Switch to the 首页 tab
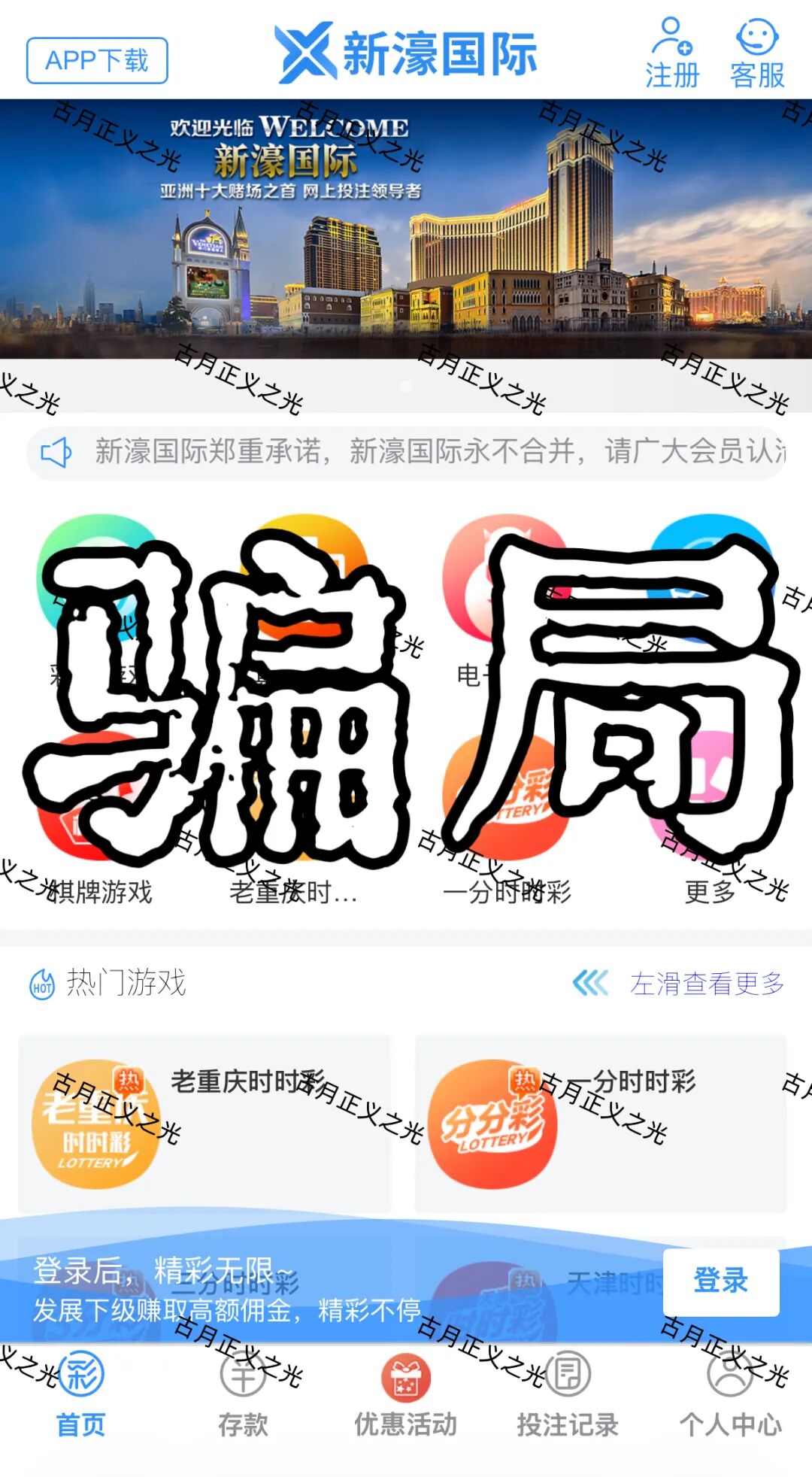This screenshot has width=812, height=1477. click(x=81, y=1395)
